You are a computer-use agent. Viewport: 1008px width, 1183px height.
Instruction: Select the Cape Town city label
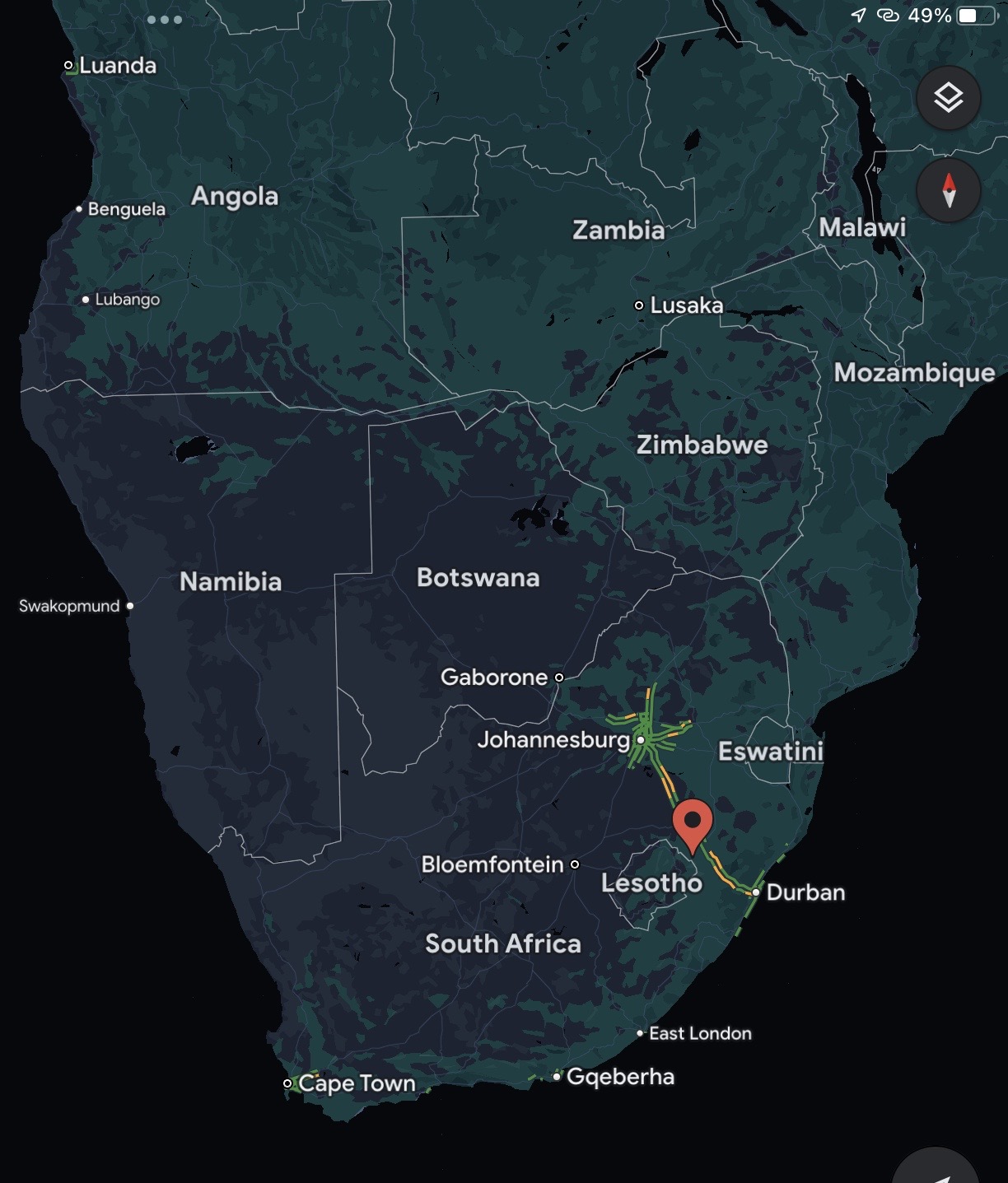coord(356,1083)
